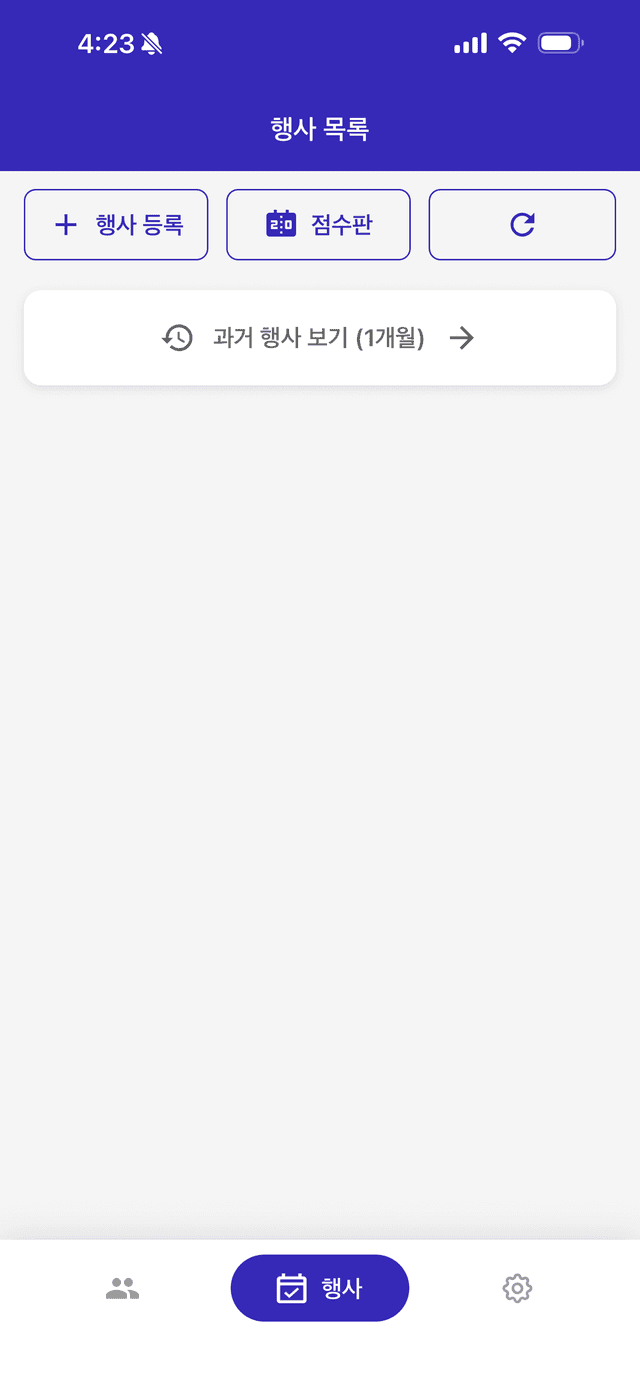Refresh the event list
The height and width of the screenshot is (1387, 640).
pyautogui.click(x=522, y=225)
